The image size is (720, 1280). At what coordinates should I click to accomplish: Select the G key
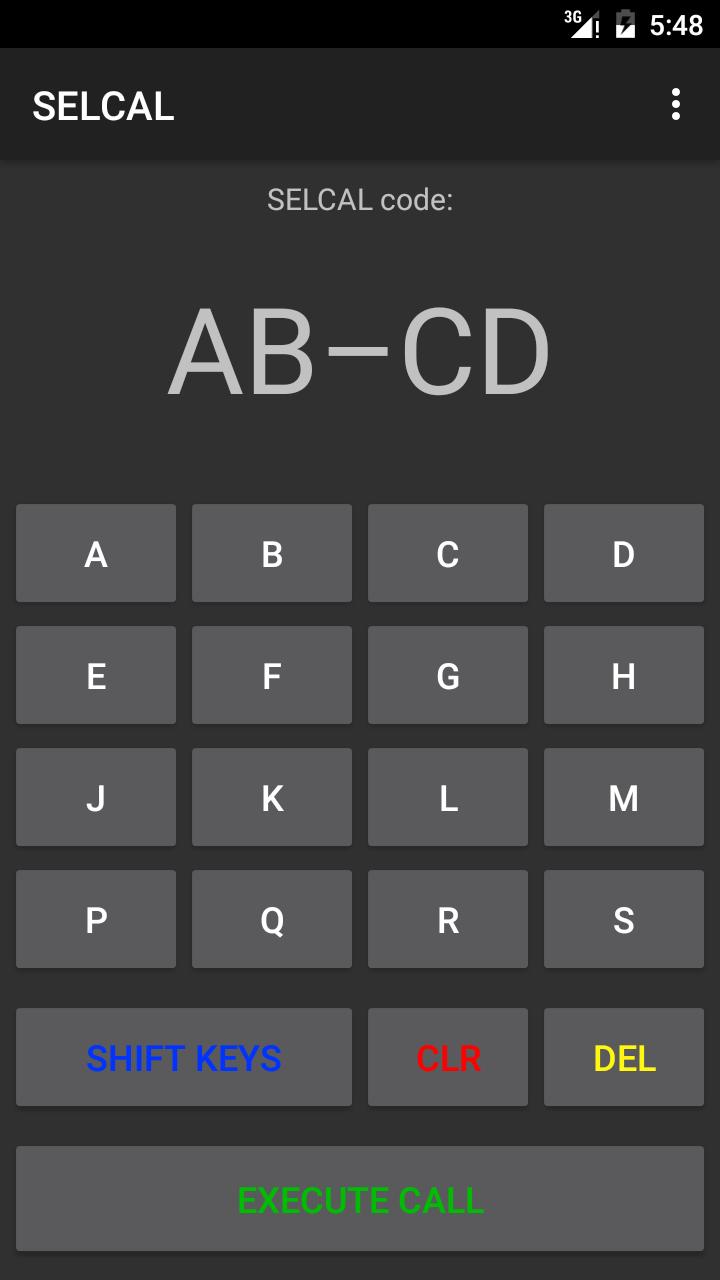[448, 675]
